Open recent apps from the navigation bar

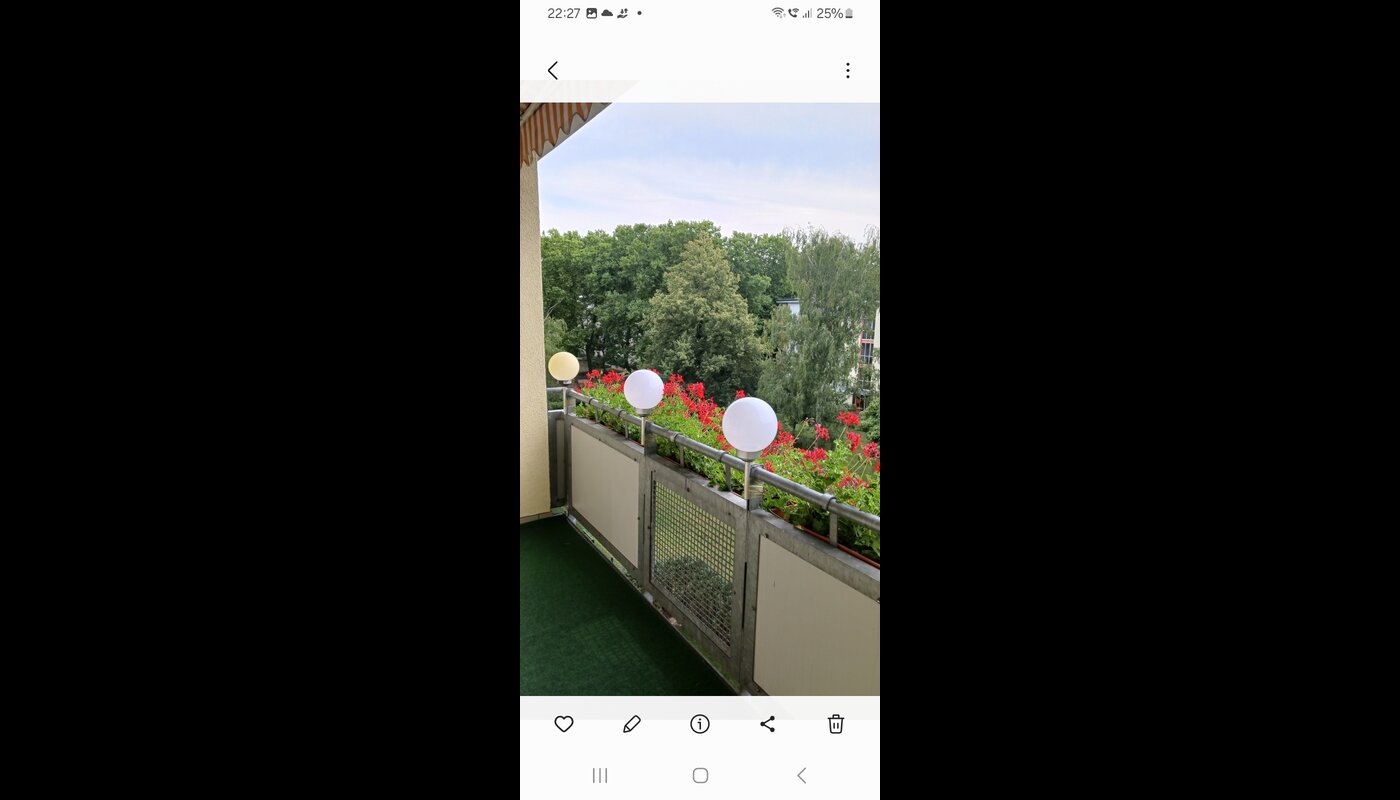(x=600, y=775)
